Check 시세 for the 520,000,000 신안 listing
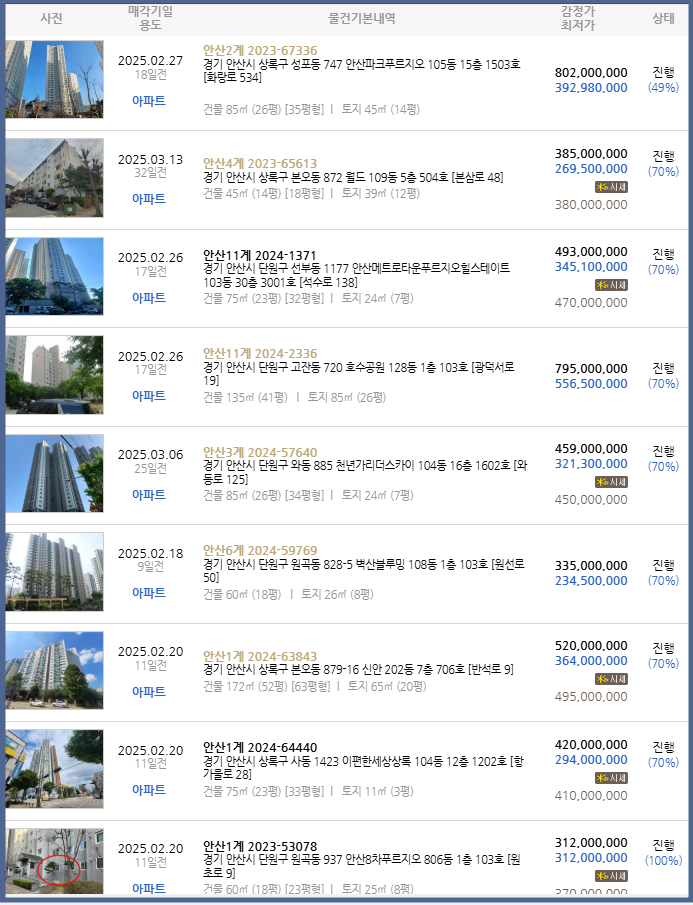The height and width of the screenshot is (905, 693). click(611, 679)
